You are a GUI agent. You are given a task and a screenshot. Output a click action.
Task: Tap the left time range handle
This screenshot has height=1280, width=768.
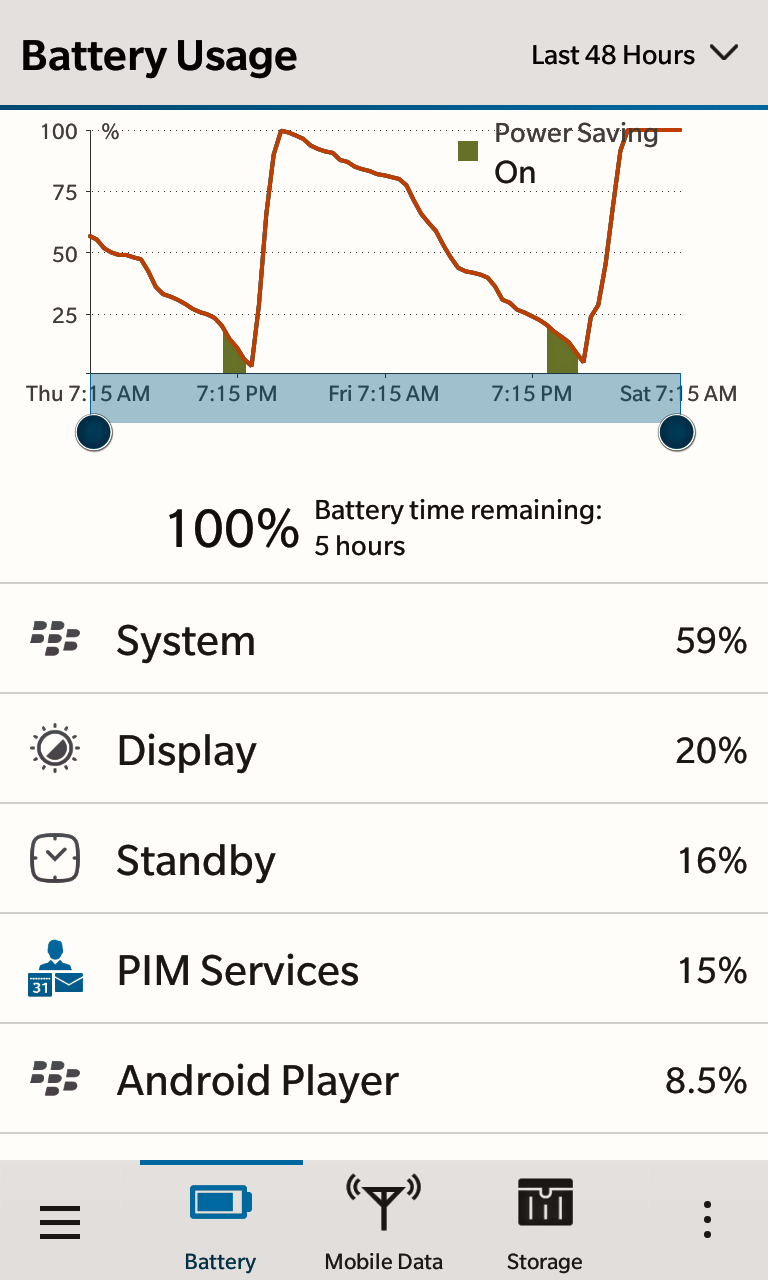coord(93,433)
